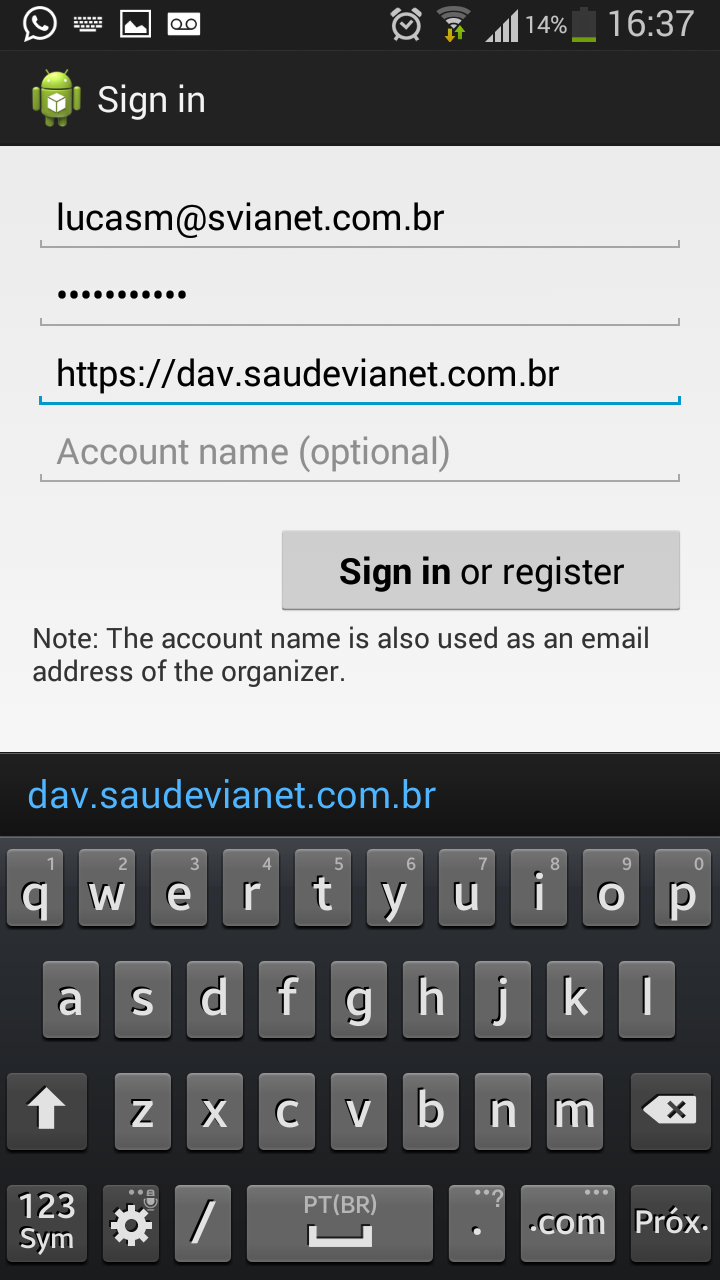Viewport: 720px width, 1280px height.
Task: Edit the email field lucasm@svianet.com.br
Action: pyautogui.click(x=360, y=218)
